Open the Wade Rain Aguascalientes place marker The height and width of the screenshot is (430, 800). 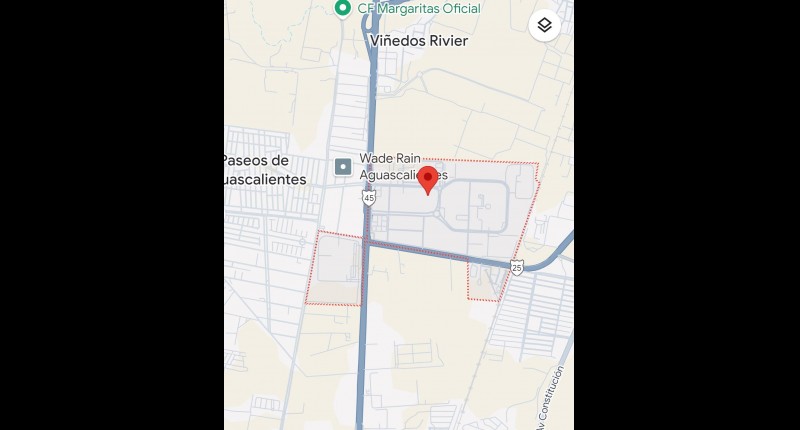click(x=343, y=166)
